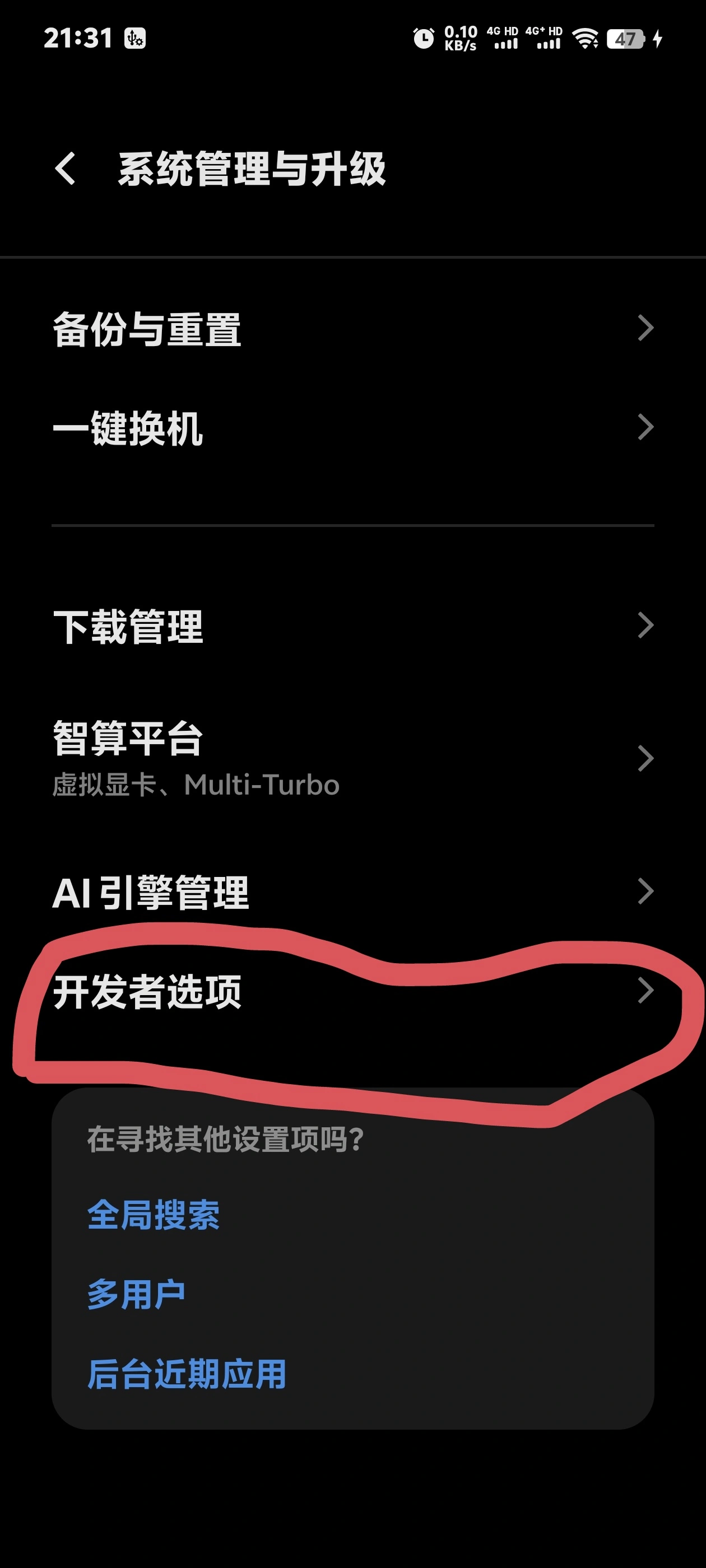Tap the USB debugging icon in status bar
This screenshot has width=706, height=1568.
[134, 38]
